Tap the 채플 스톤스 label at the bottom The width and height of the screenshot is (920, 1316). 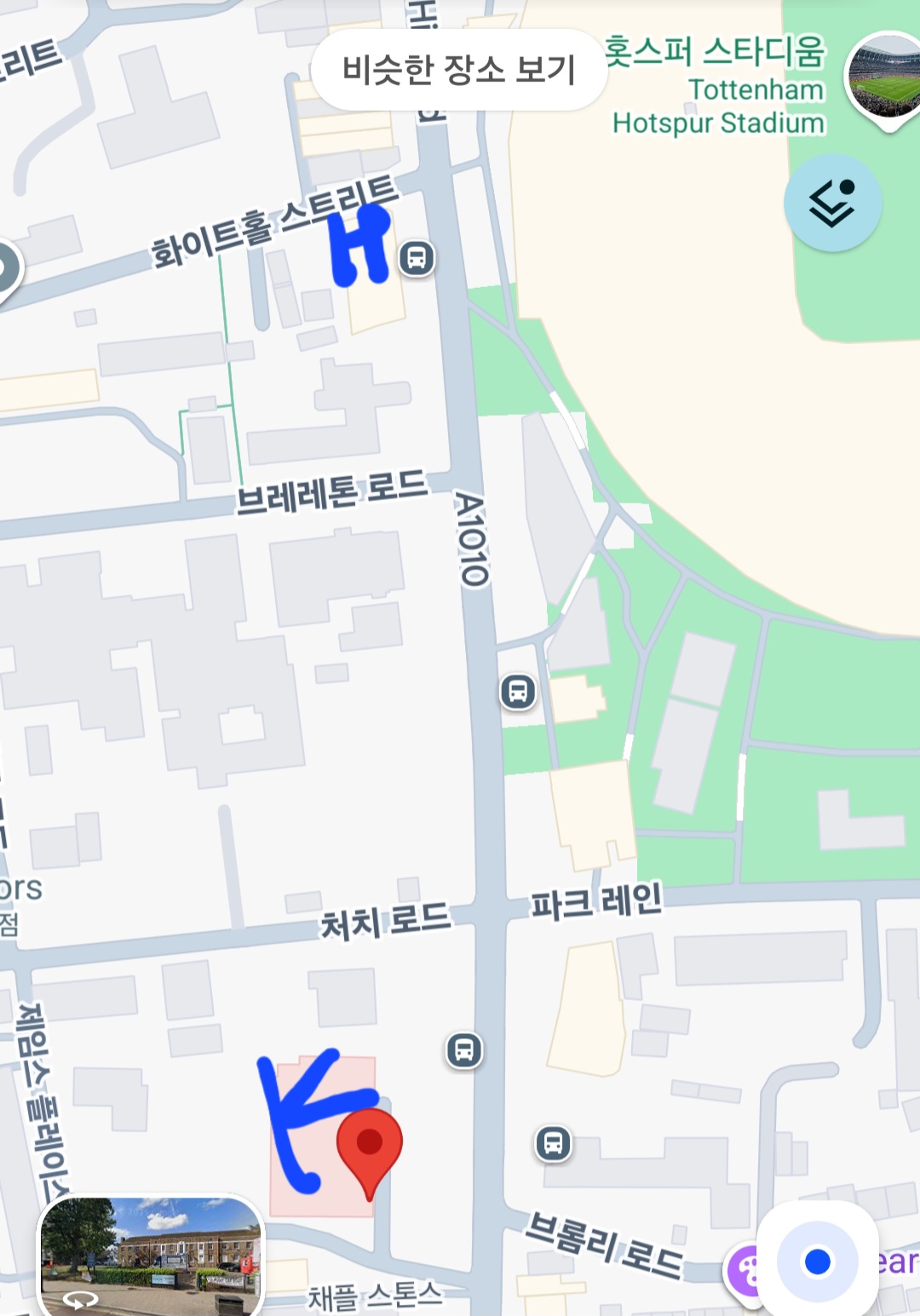point(372,1297)
